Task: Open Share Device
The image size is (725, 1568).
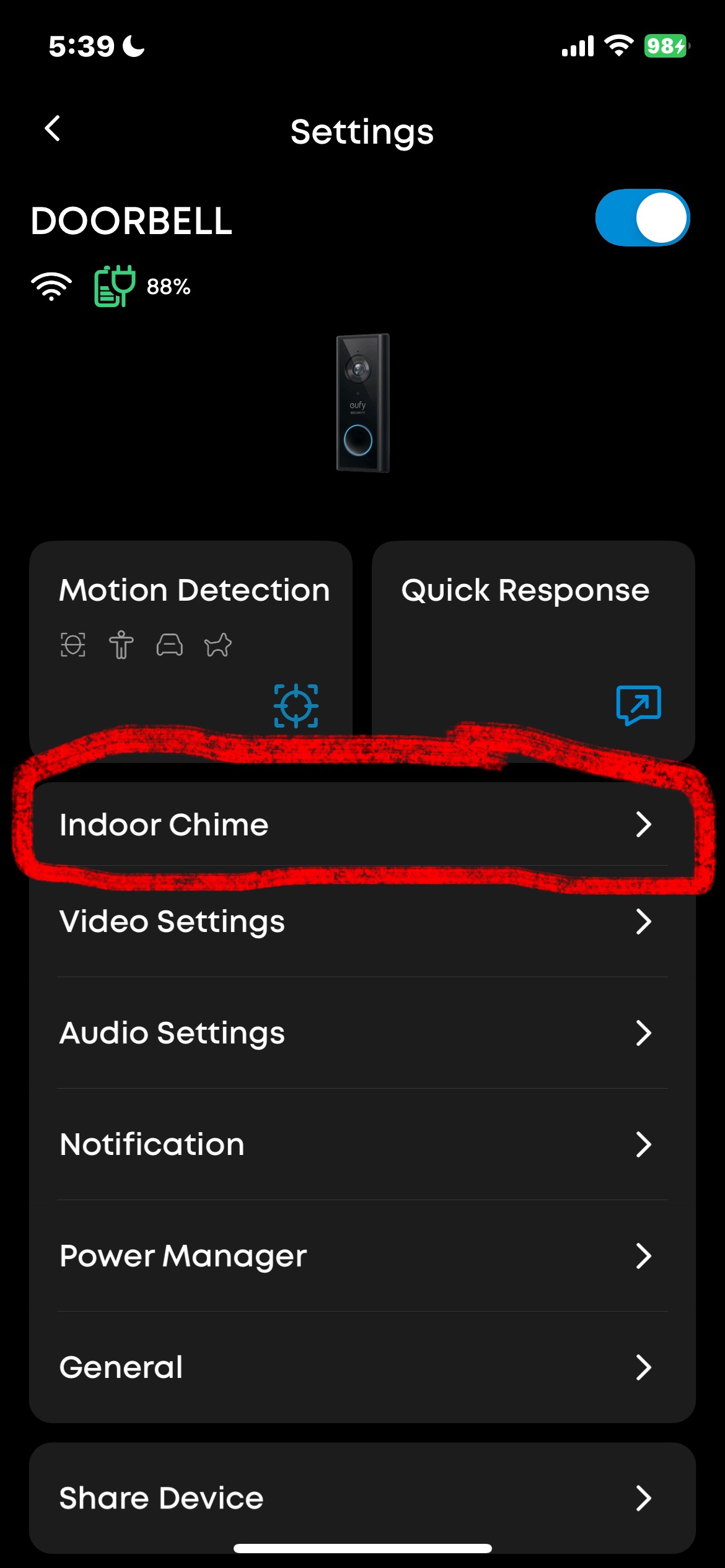Action: click(x=362, y=1497)
